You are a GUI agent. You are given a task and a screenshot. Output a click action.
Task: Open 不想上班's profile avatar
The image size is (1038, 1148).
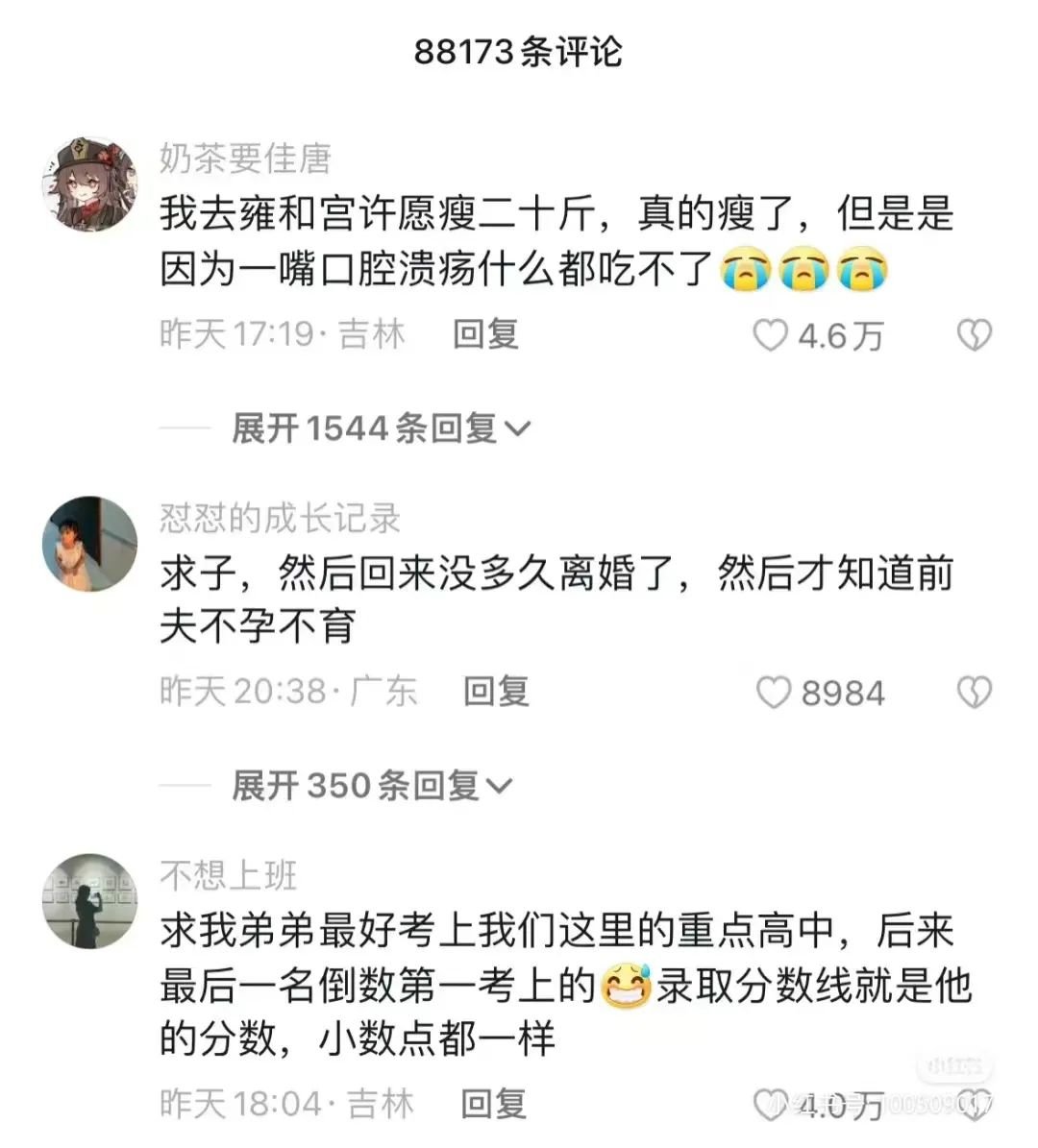click(x=90, y=900)
